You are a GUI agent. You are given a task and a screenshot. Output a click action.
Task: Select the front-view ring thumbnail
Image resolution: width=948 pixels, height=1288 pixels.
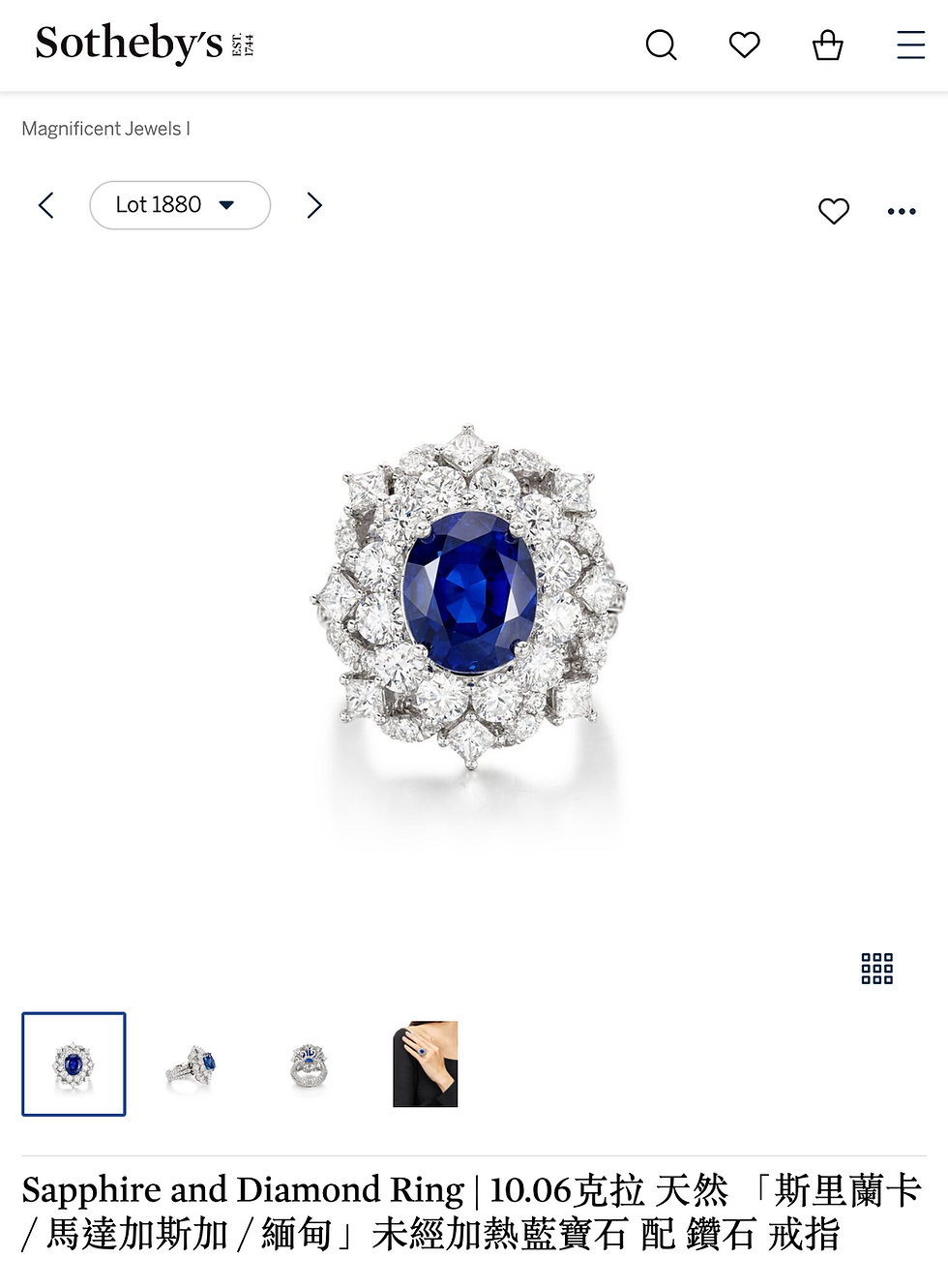coord(74,1064)
